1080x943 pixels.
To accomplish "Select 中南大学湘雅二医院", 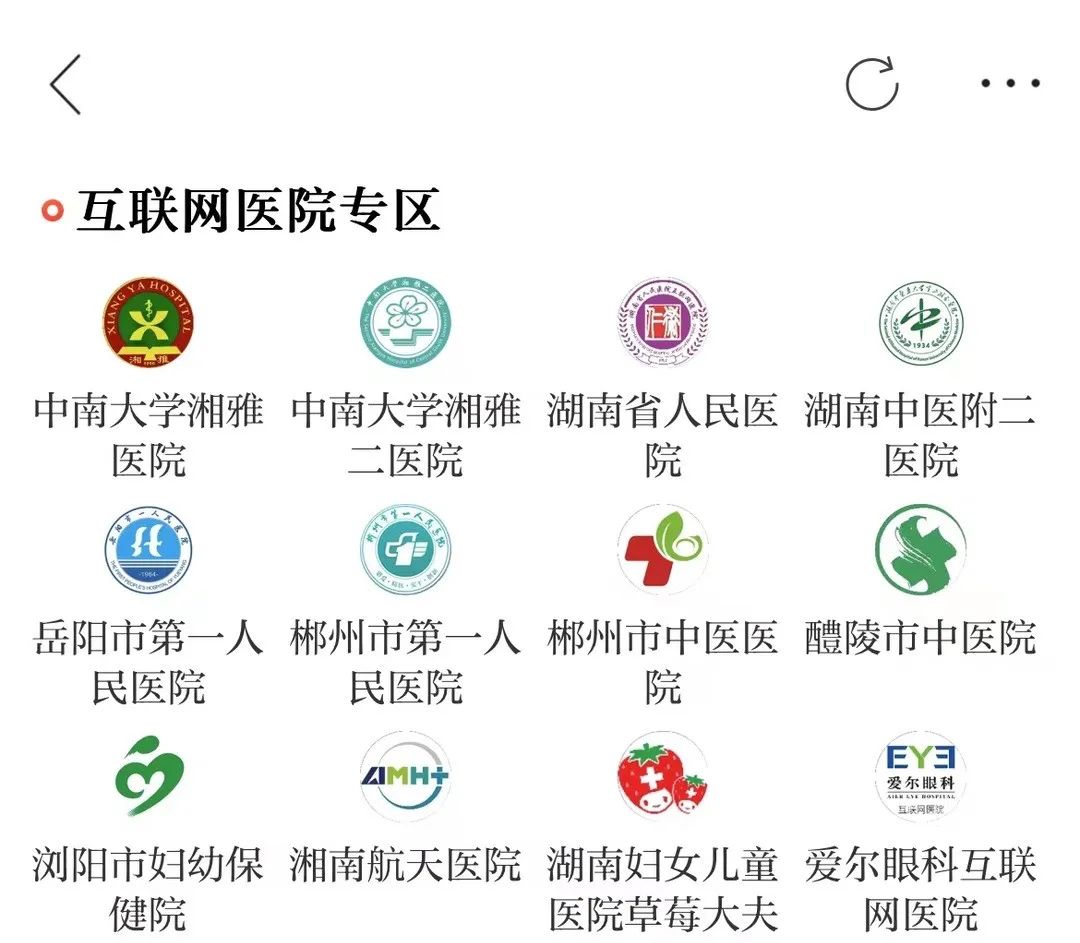I will click(x=406, y=378).
